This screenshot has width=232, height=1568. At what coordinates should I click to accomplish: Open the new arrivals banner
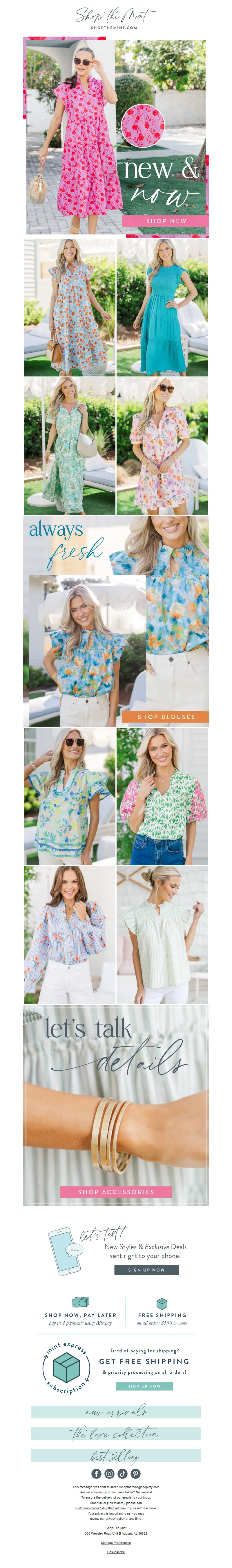(x=116, y=1411)
